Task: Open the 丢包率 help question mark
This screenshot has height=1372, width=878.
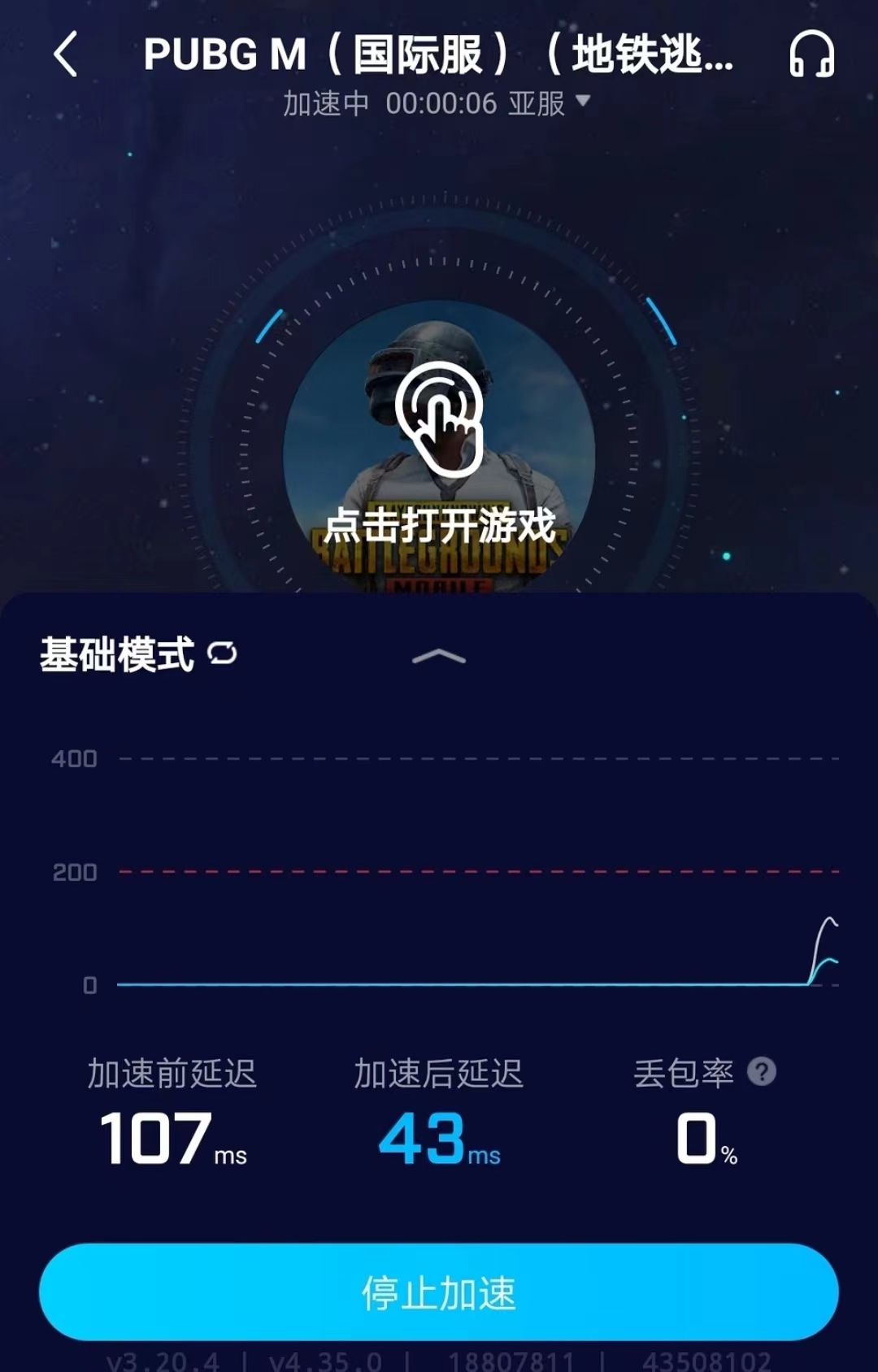Action: 762,1072
